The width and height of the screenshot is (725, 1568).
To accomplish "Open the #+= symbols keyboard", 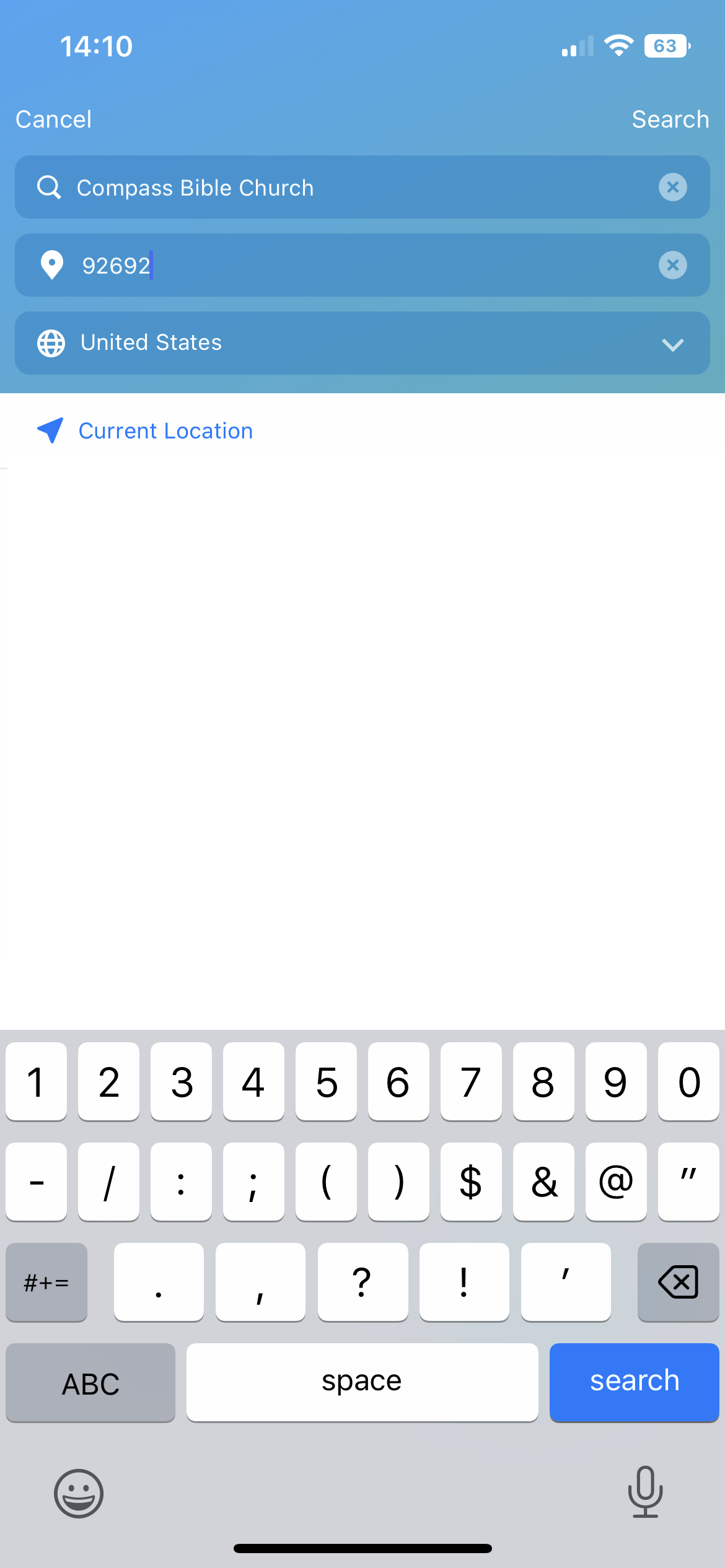I will [46, 1282].
